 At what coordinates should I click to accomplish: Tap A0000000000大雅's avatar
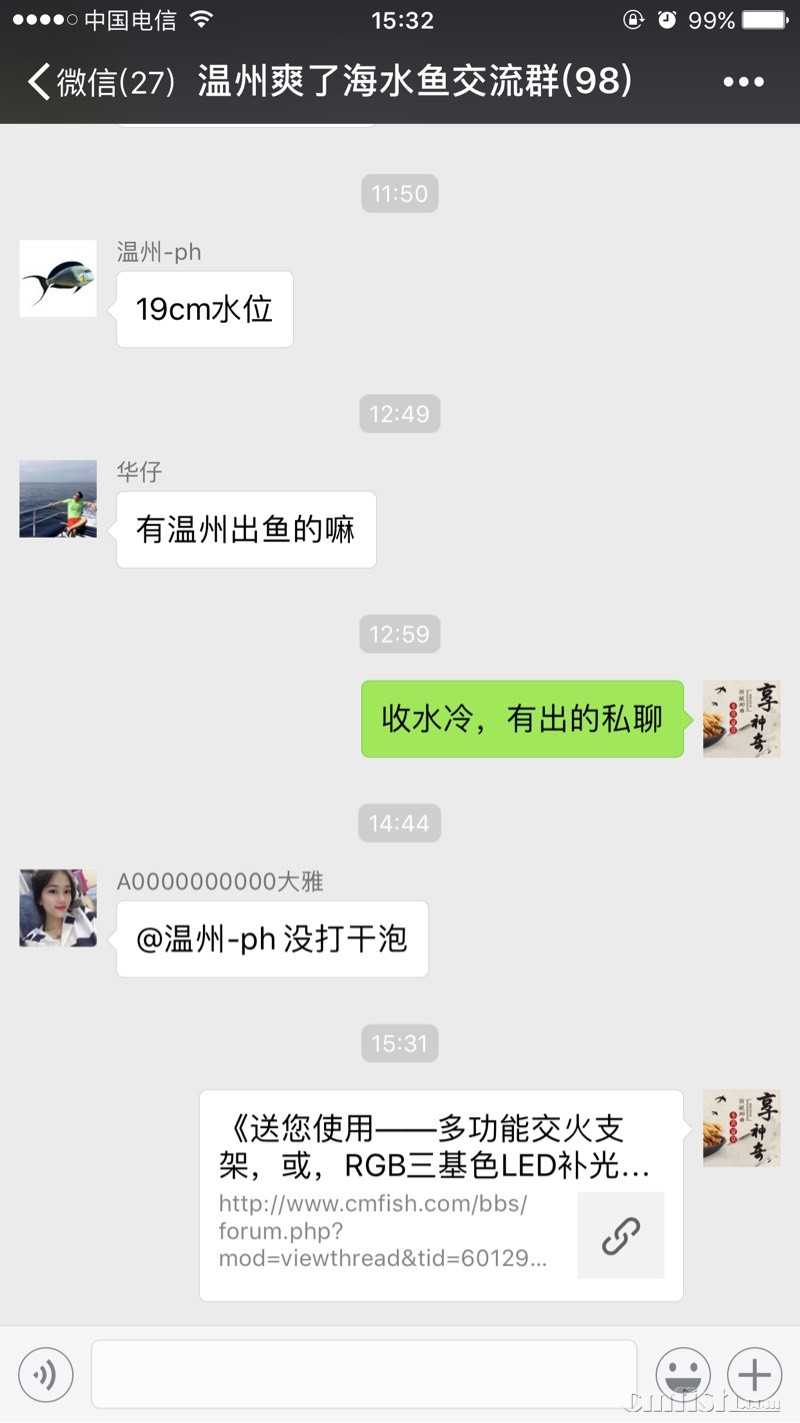pyautogui.click(x=57, y=907)
